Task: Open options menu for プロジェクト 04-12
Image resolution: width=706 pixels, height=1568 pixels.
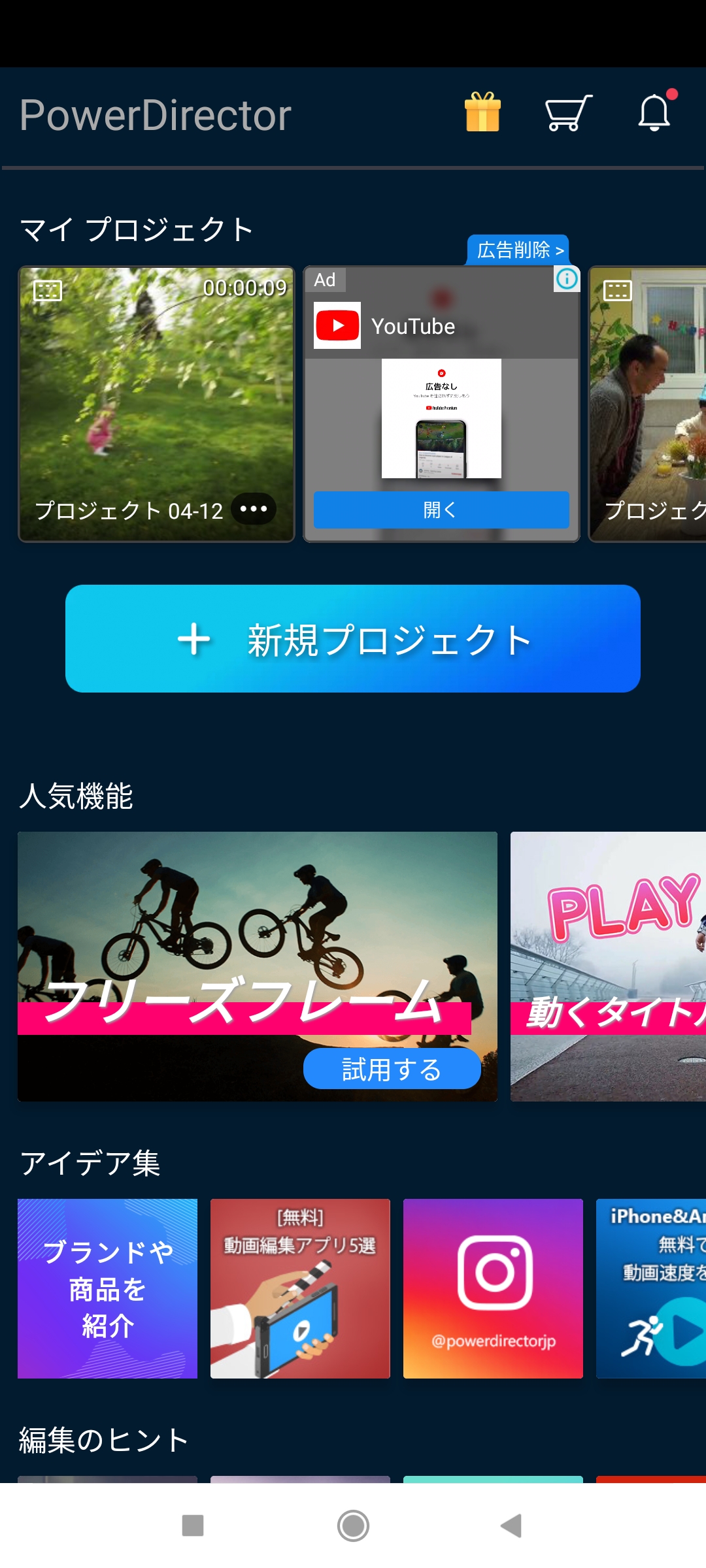Action: [x=254, y=509]
